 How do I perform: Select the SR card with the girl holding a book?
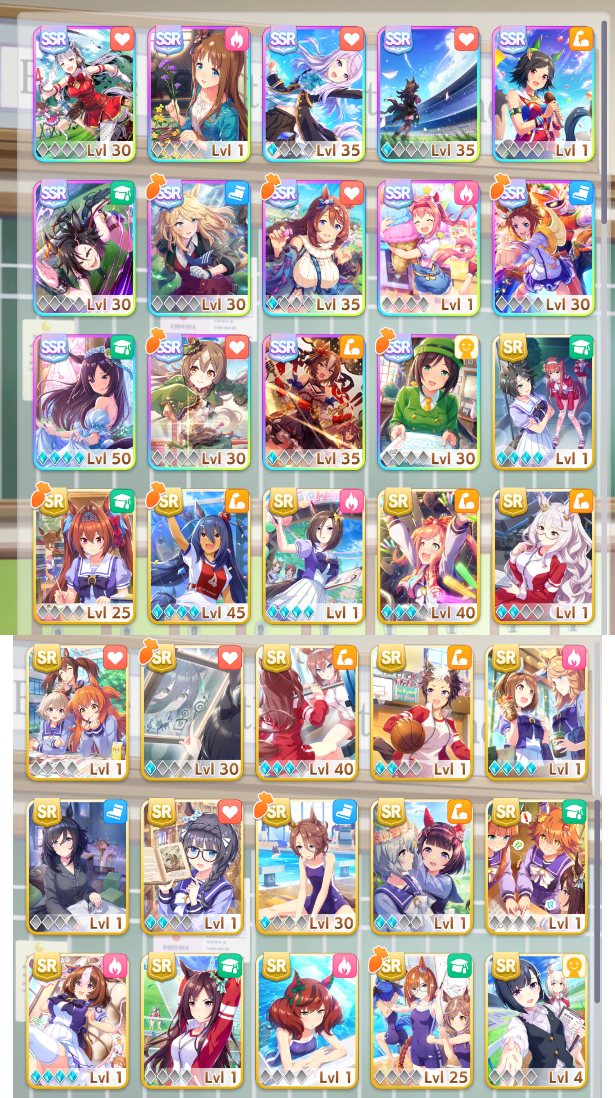point(192,866)
